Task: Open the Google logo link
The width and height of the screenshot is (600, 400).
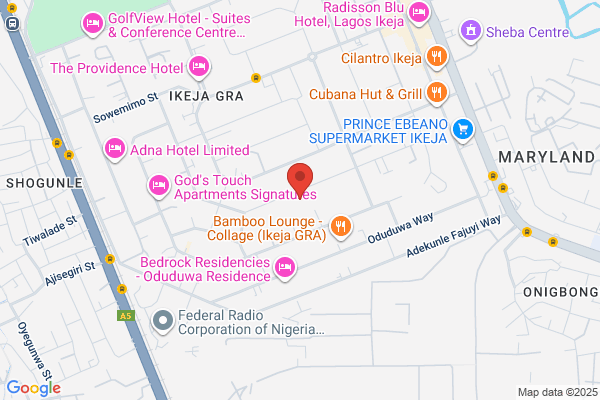Action: [34, 388]
